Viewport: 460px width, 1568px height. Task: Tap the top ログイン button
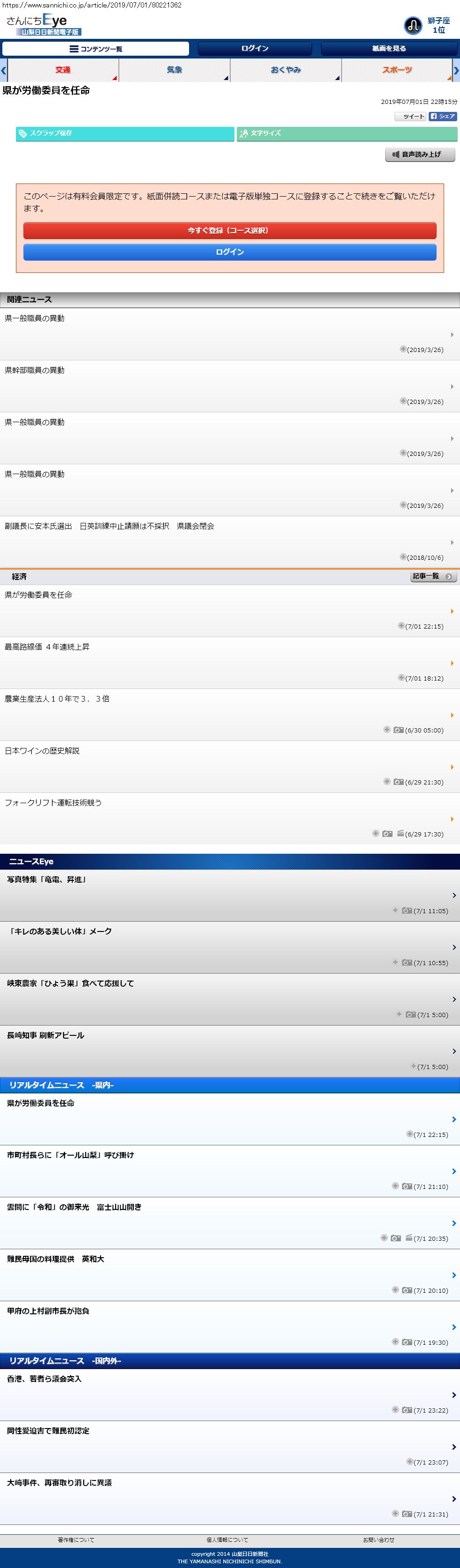[255, 49]
